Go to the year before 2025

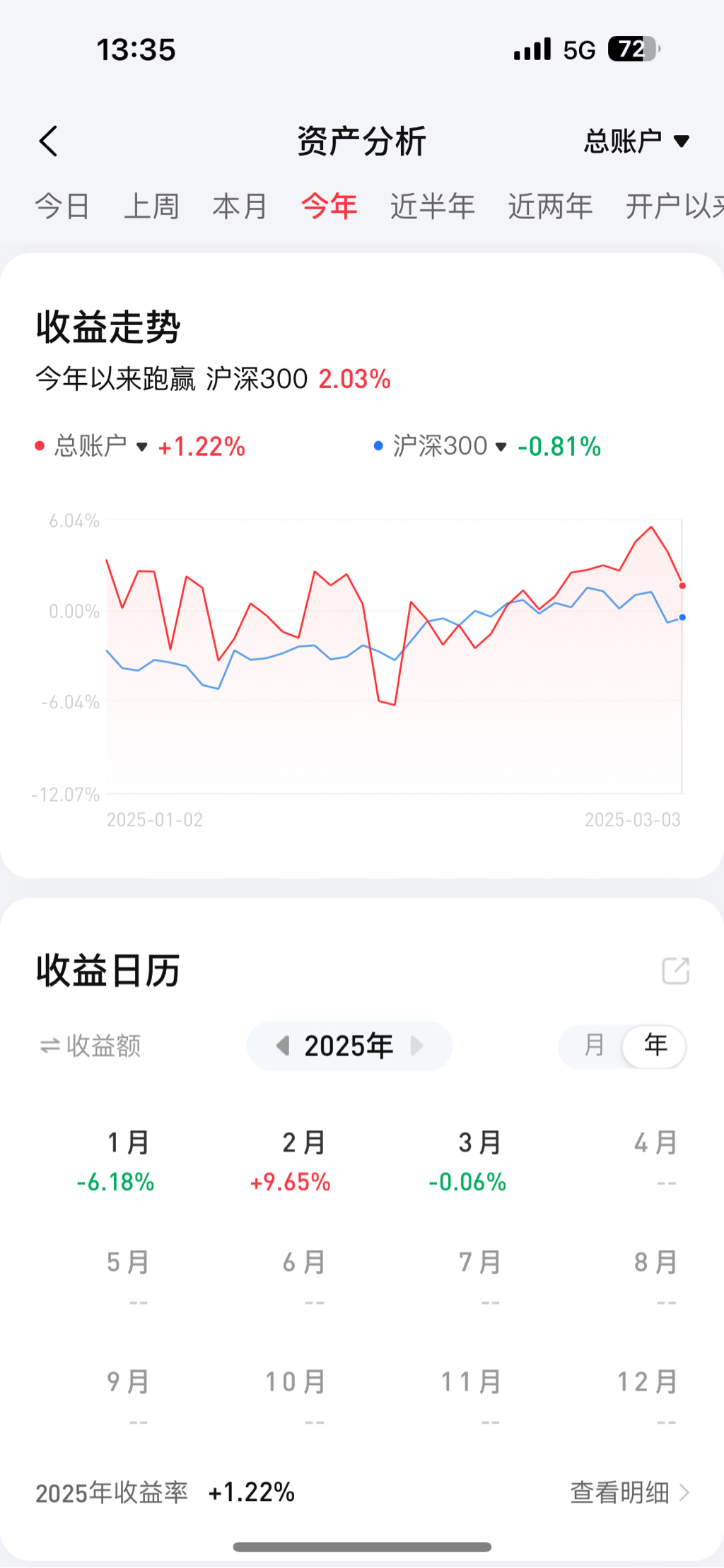click(283, 1046)
